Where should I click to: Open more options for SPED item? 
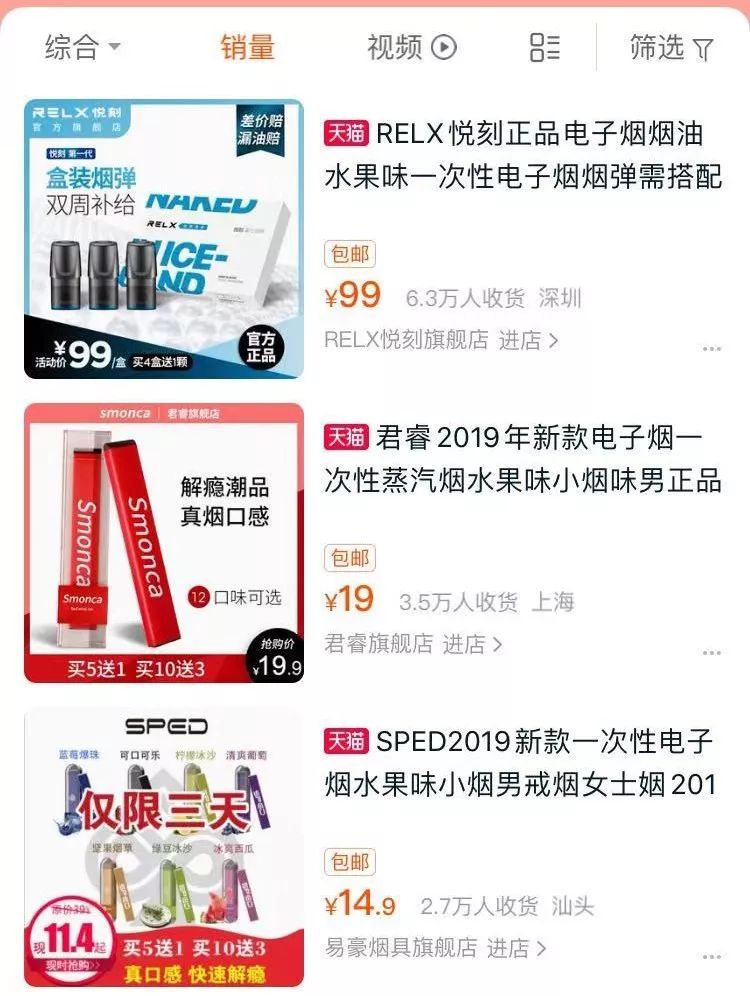point(711,956)
